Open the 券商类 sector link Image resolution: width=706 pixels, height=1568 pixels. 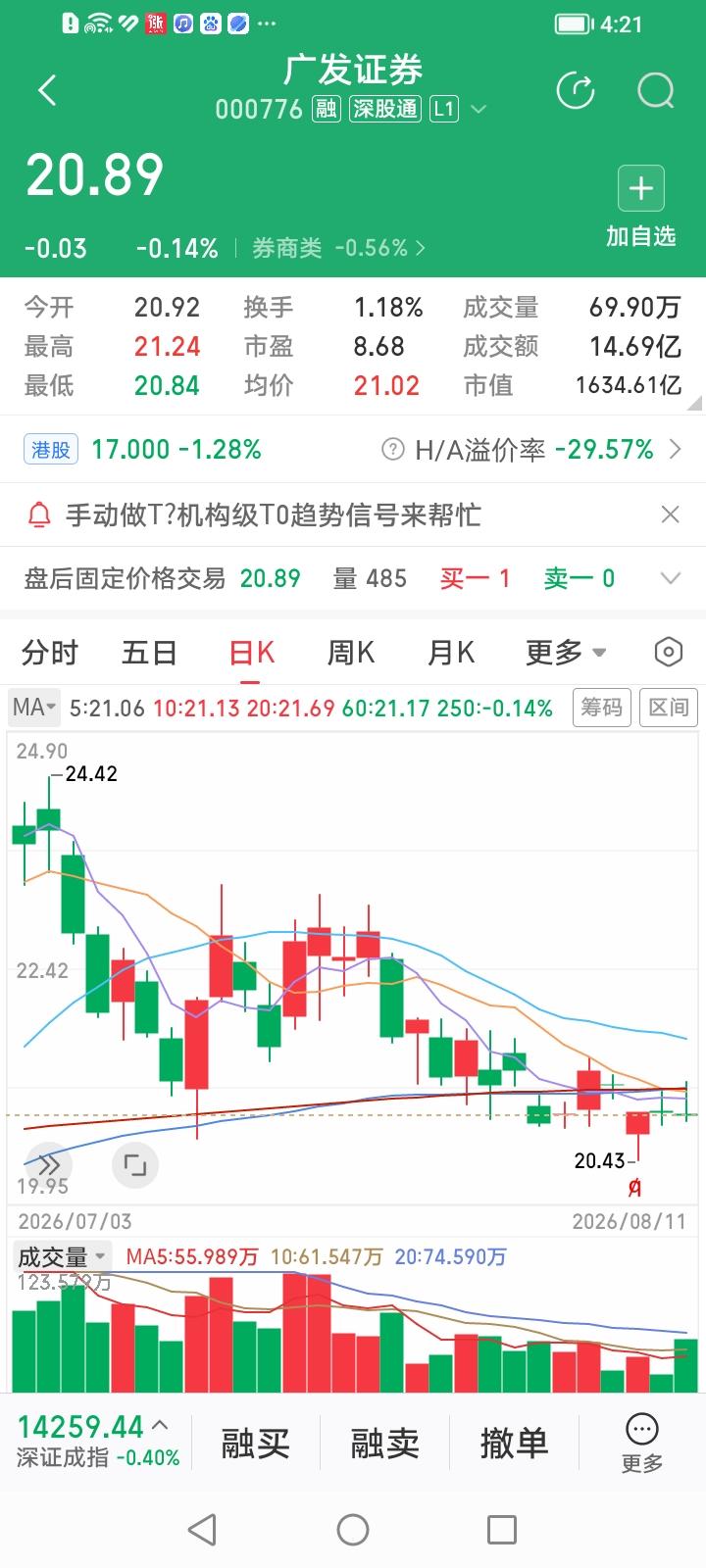338,248
